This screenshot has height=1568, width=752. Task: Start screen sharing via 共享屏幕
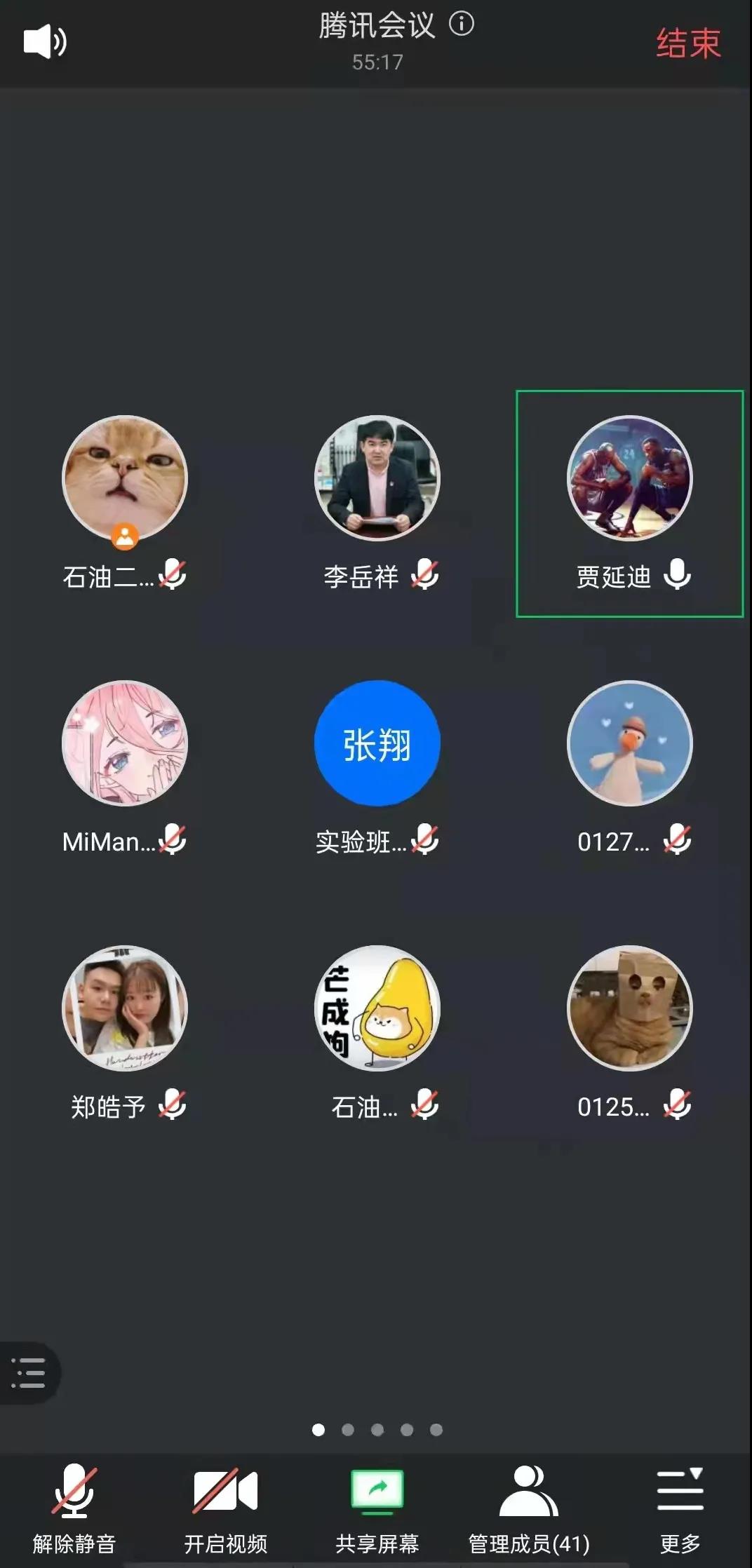[x=377, y=1508]
